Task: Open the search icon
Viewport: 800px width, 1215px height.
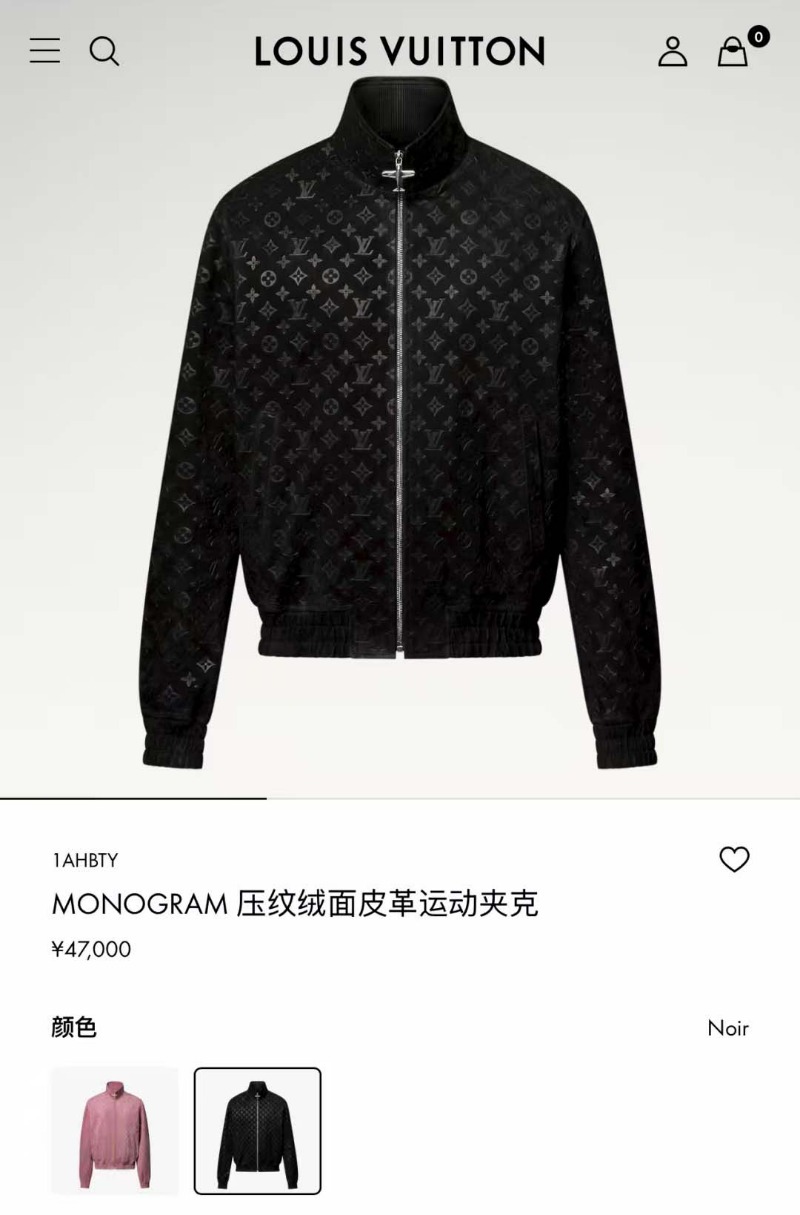Action: point(104,51)
